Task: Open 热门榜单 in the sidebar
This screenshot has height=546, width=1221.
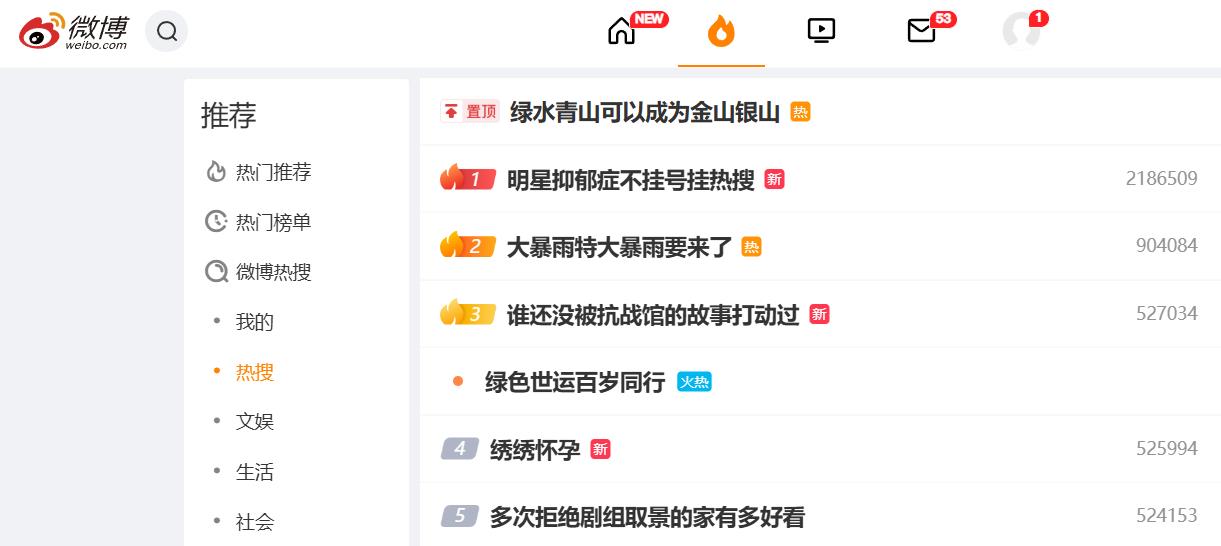Action: pos(273,222)
